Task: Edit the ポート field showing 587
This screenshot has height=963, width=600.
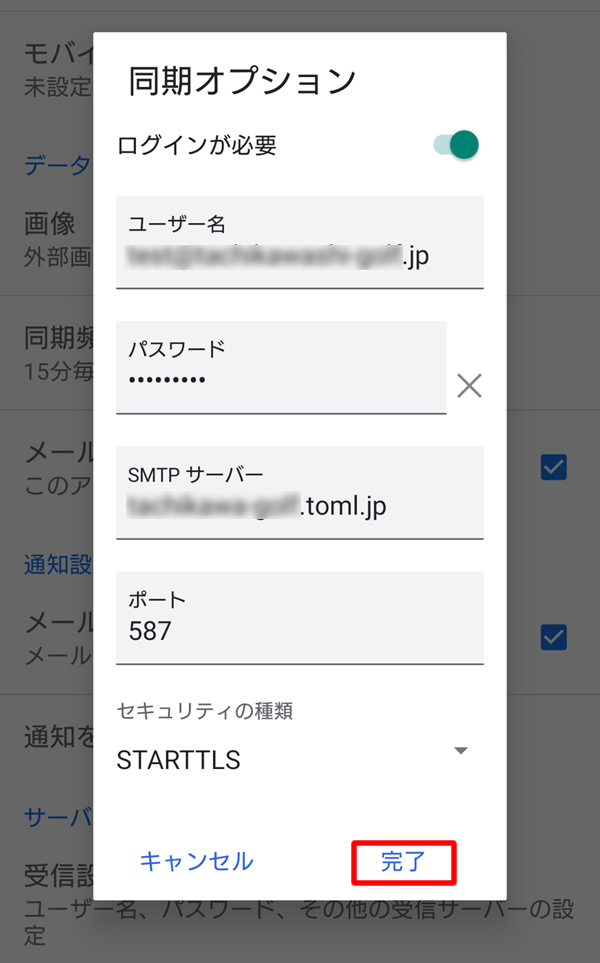Action: [x=300, y=618]
